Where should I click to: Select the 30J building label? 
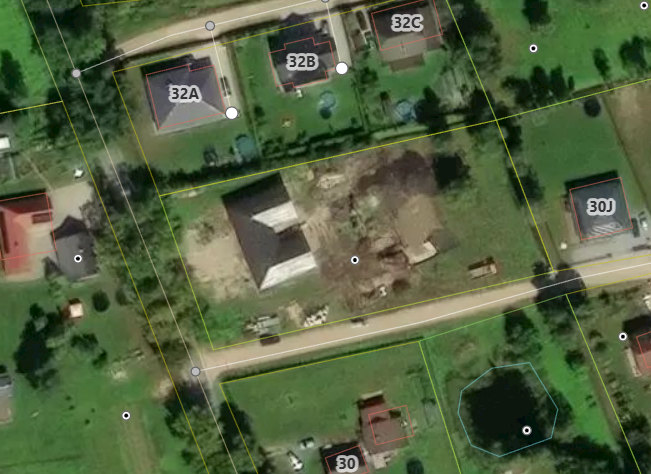[x=600, y=207]
